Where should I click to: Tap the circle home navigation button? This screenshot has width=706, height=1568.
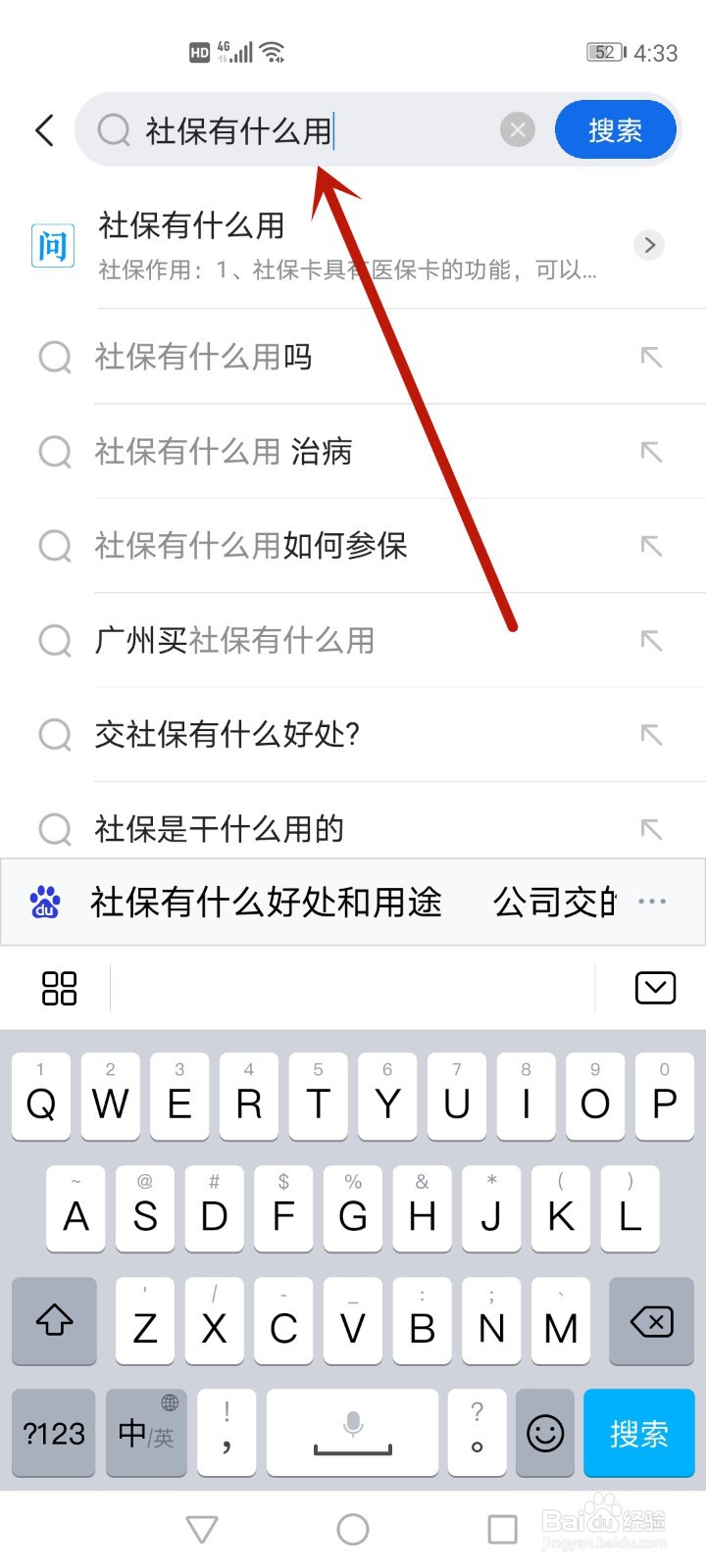tap(352, 1528)
